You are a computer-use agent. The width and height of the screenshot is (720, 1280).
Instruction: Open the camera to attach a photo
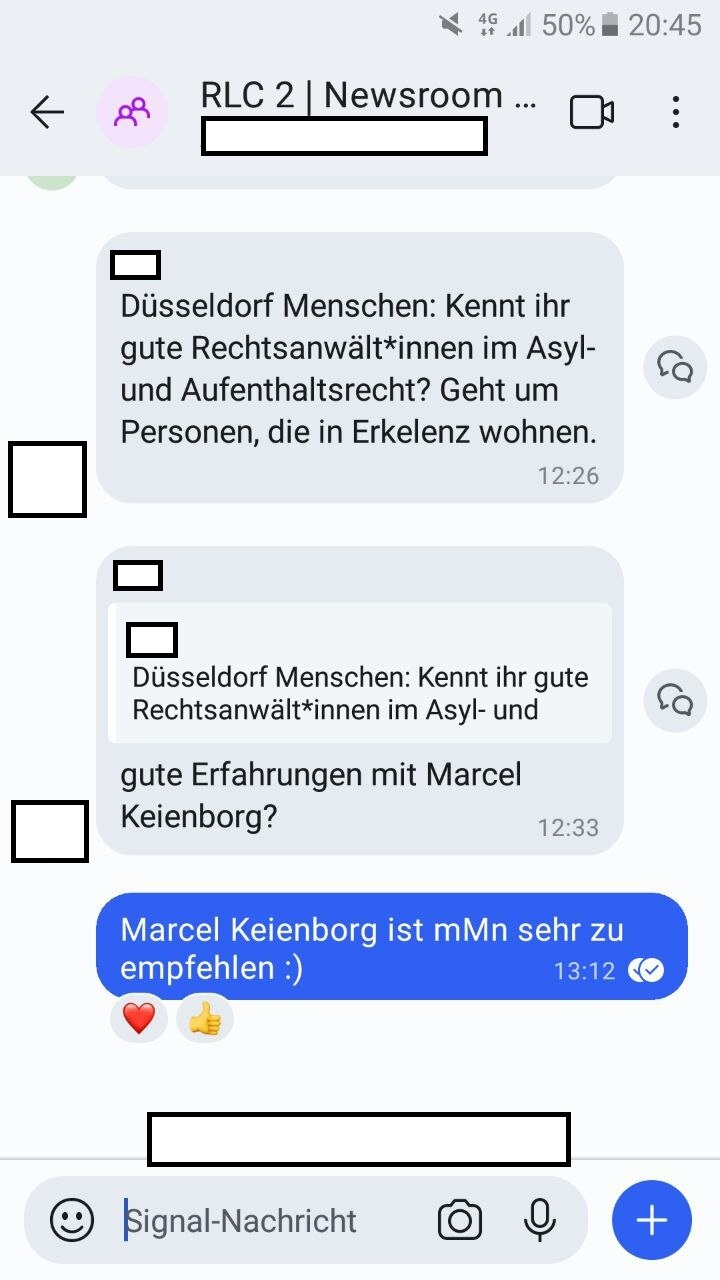tap(459, 1220)
